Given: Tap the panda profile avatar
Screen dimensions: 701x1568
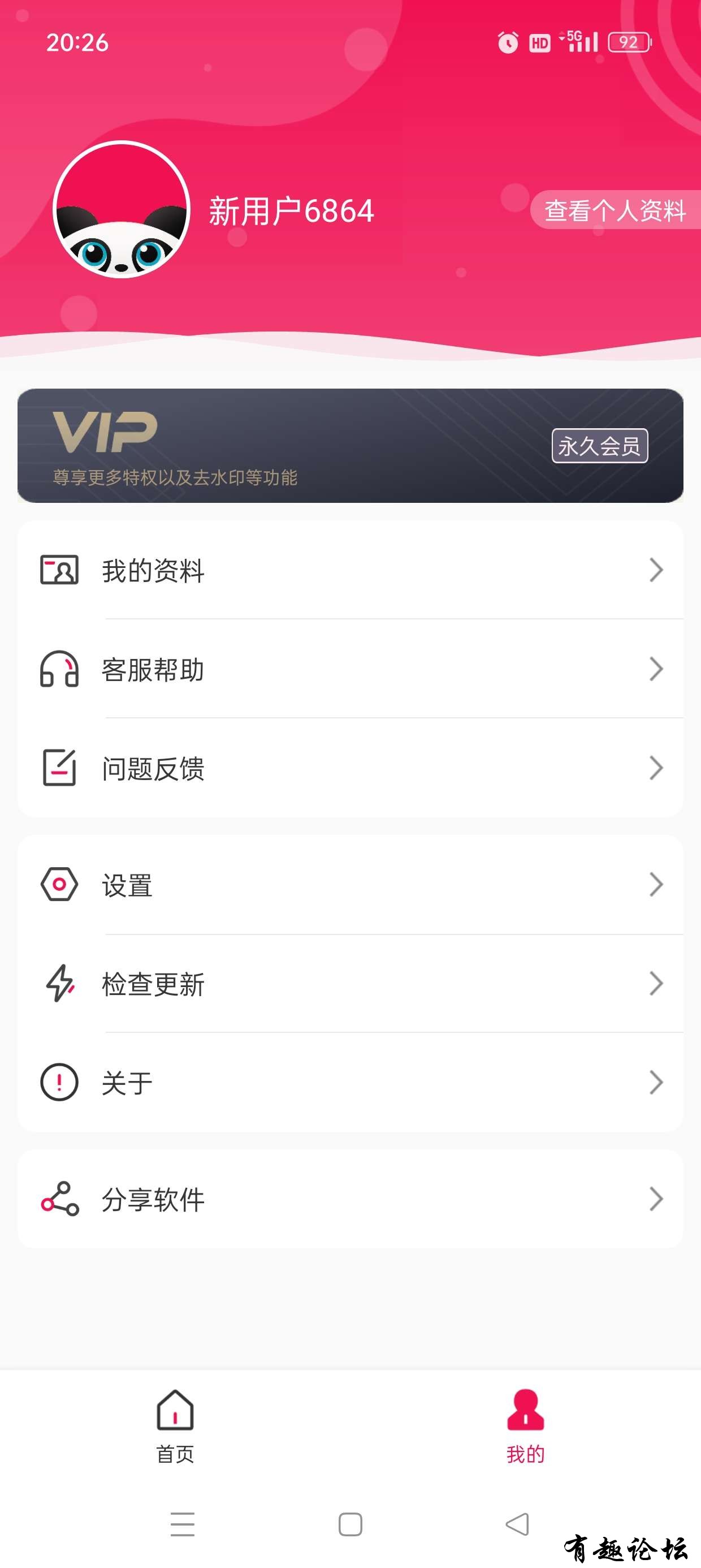Looking at the screenshot, I should (121, 210).
